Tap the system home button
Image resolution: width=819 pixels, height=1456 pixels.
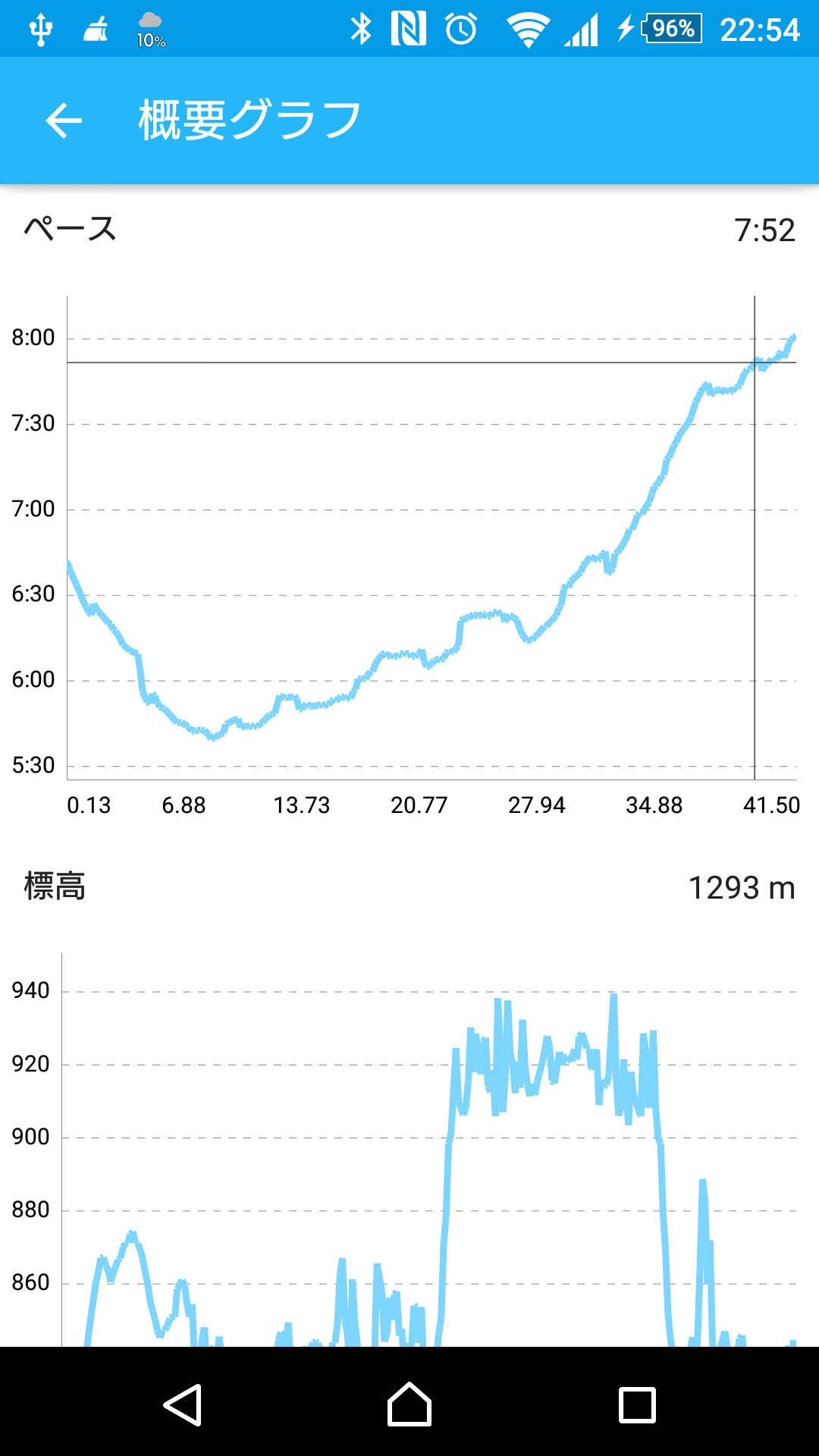click(409, 1404)
